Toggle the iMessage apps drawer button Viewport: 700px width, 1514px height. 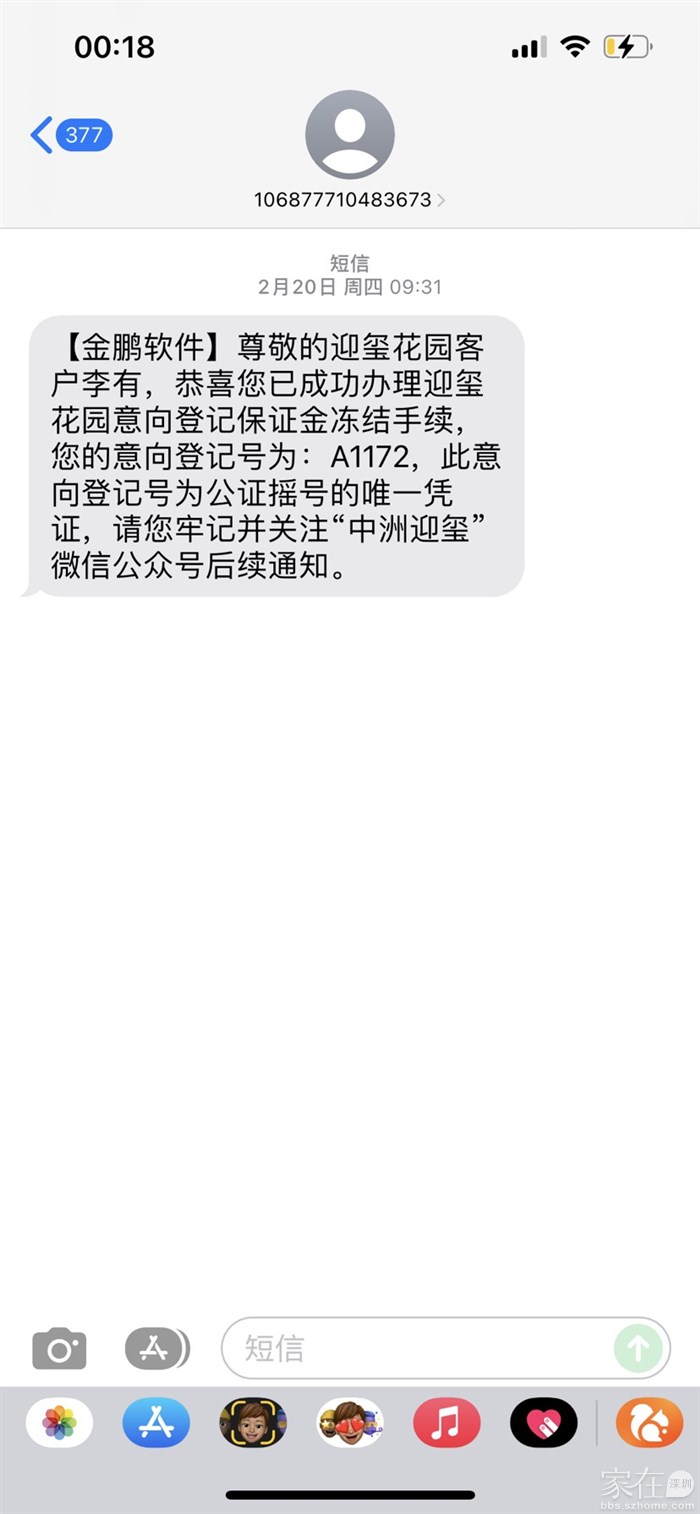point(156,1349)
